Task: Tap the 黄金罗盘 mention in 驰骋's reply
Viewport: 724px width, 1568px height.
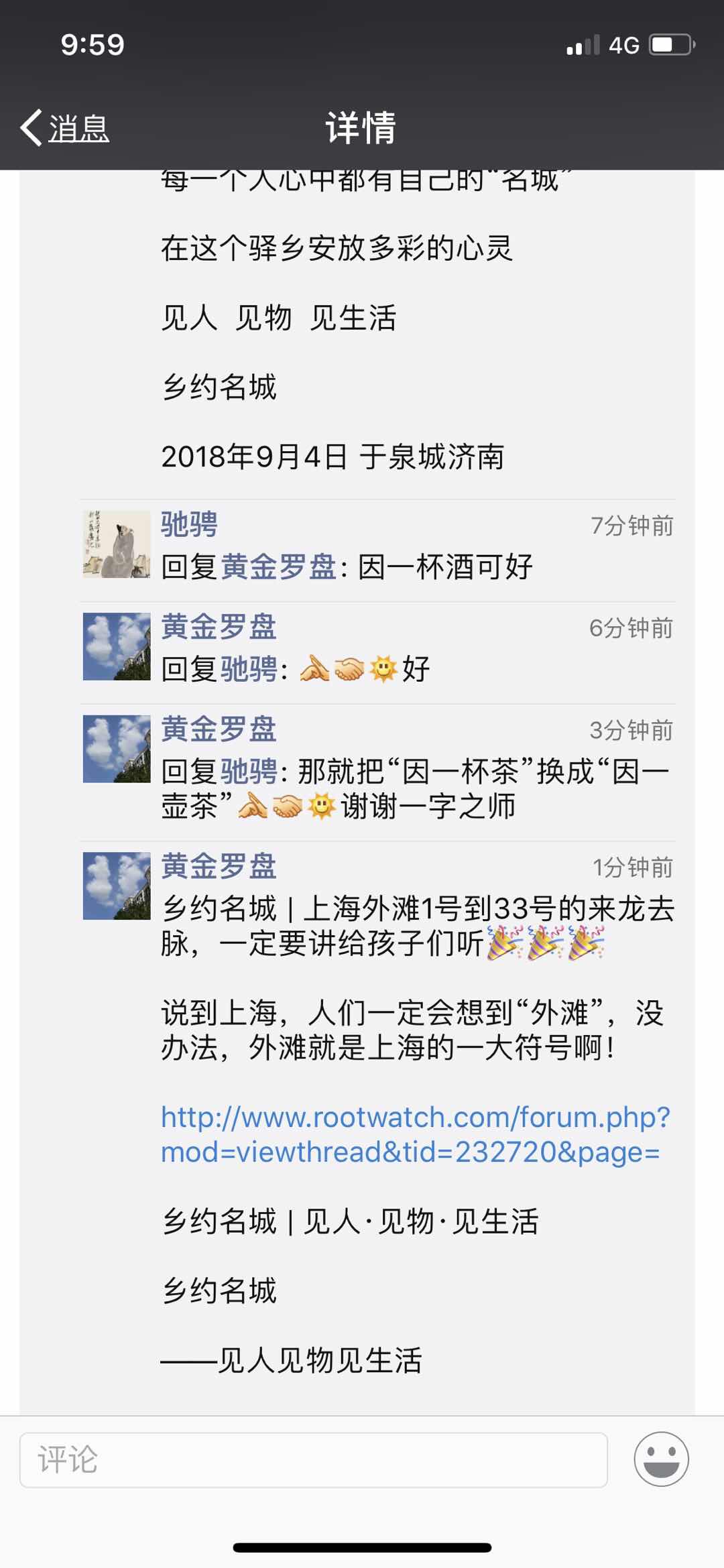Action: tap(278, 567)
